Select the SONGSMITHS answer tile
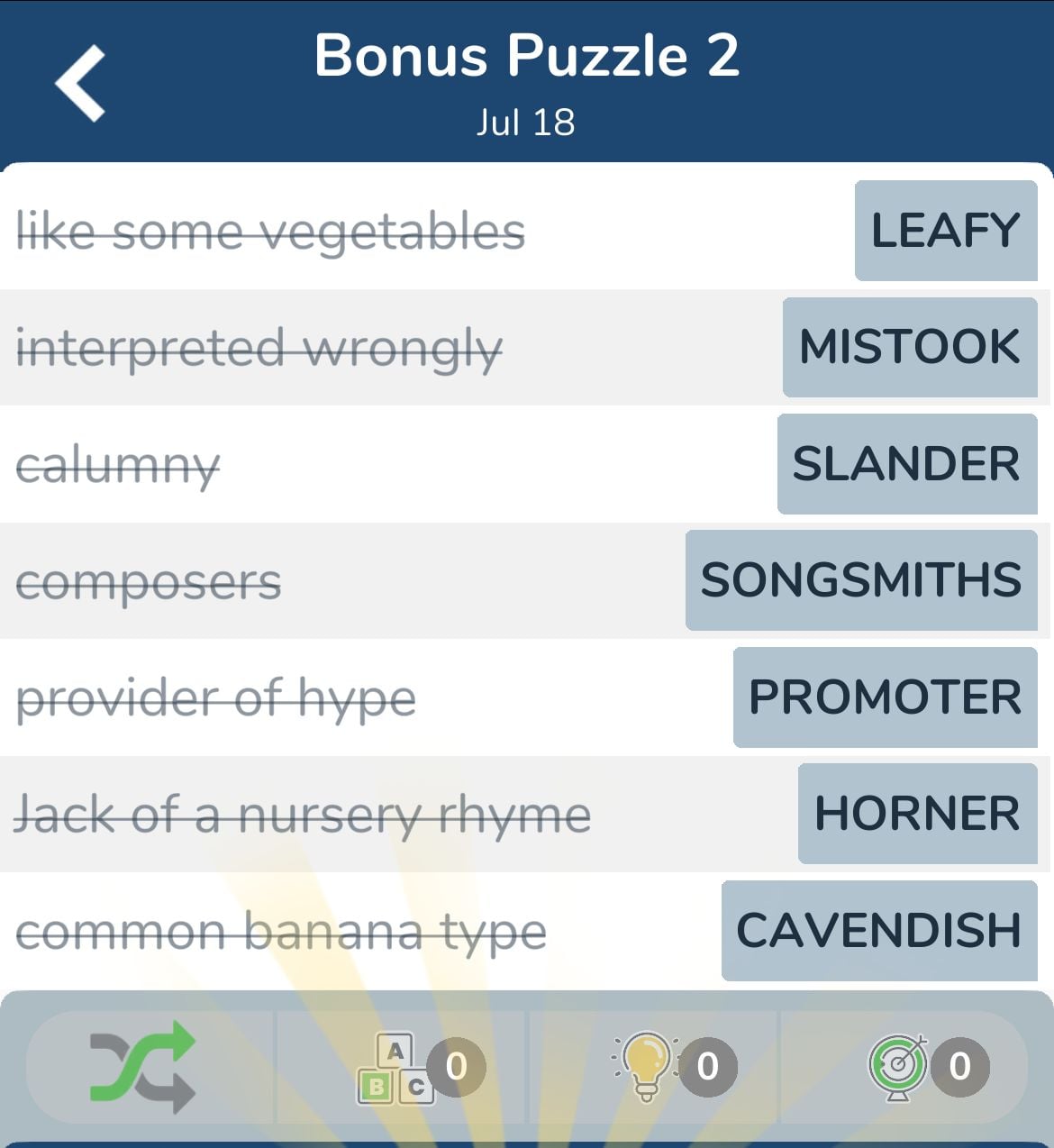1054x1148 pixels. point(861,580)
